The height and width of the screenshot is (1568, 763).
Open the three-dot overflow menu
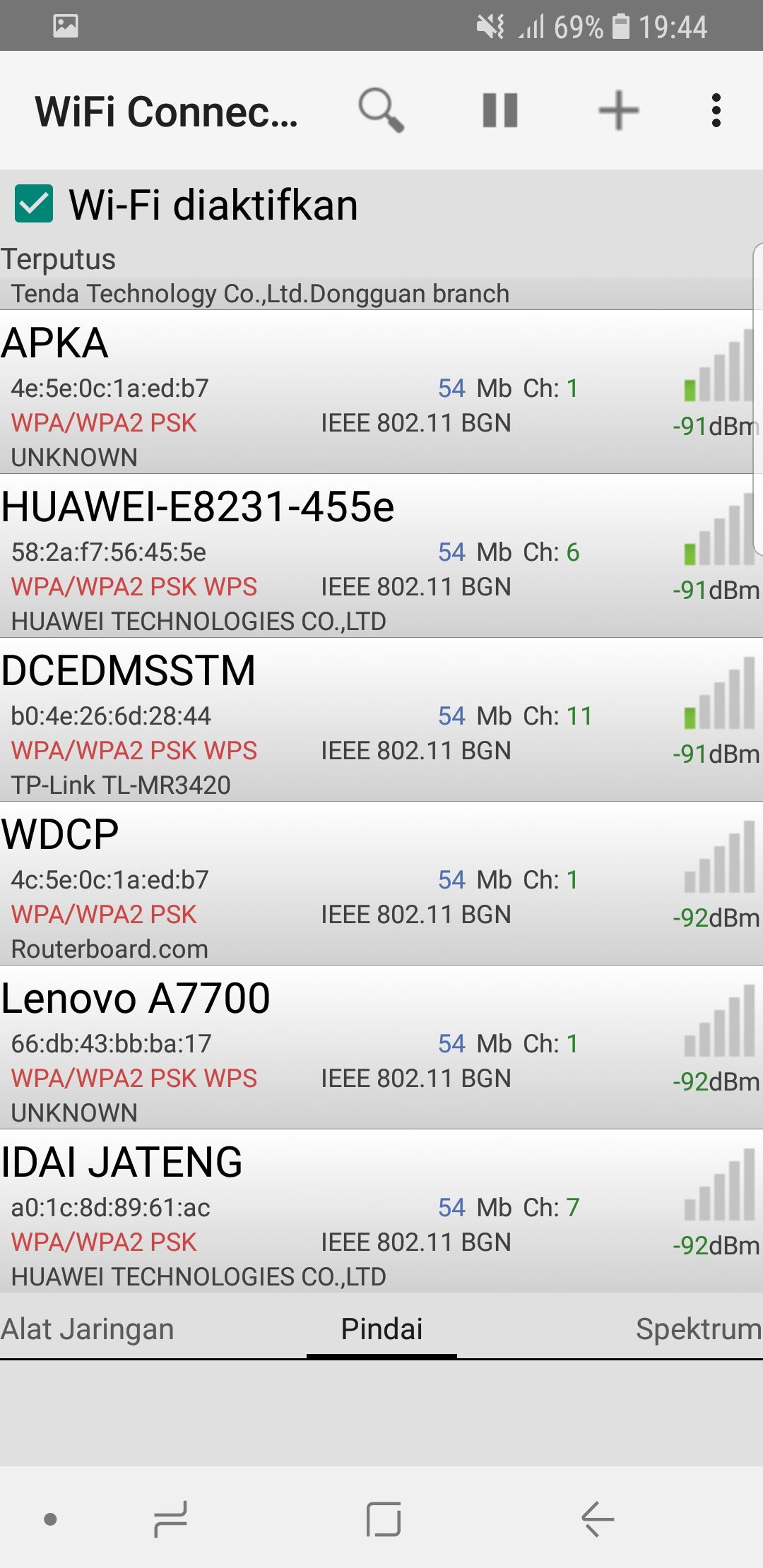tap(716, 110)
